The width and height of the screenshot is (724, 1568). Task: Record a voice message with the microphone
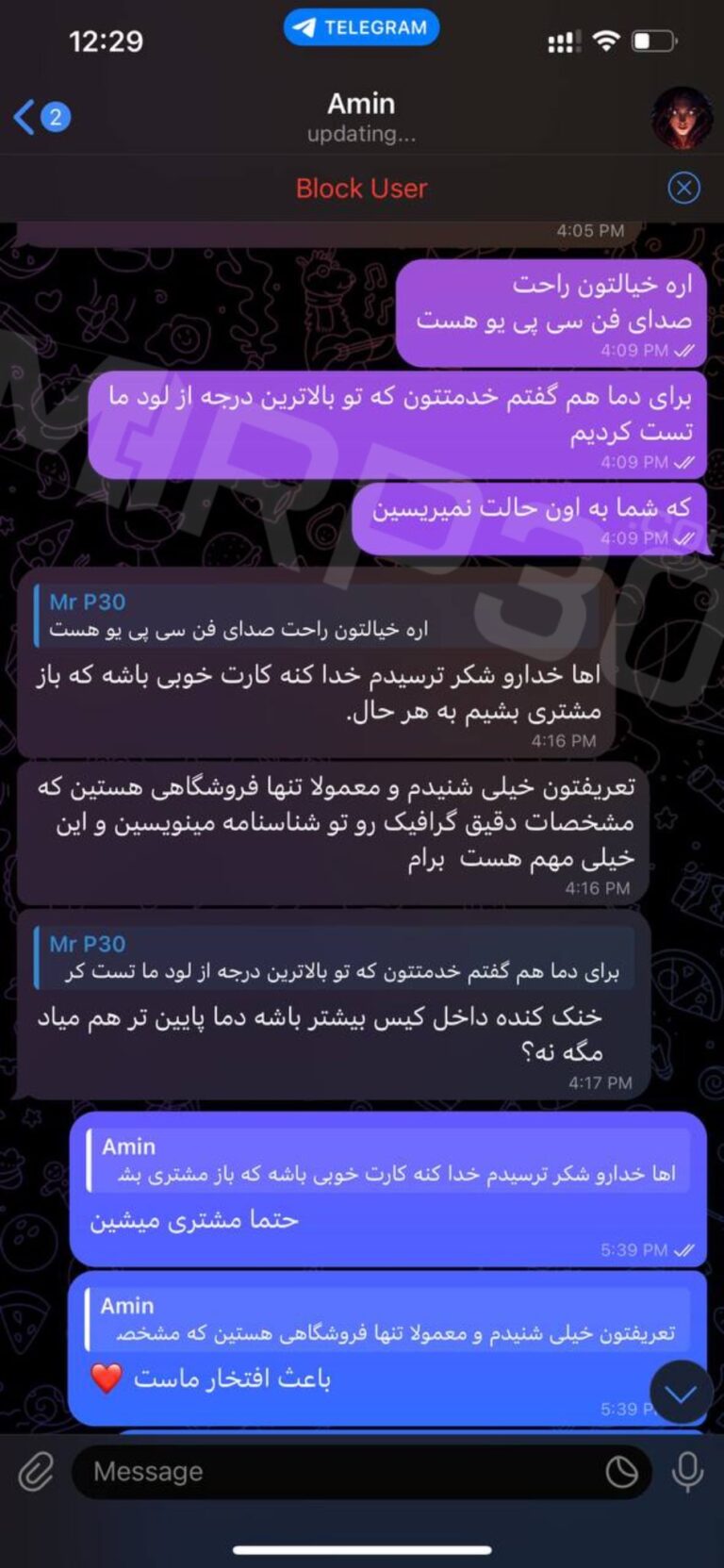tap(687, 1471)
